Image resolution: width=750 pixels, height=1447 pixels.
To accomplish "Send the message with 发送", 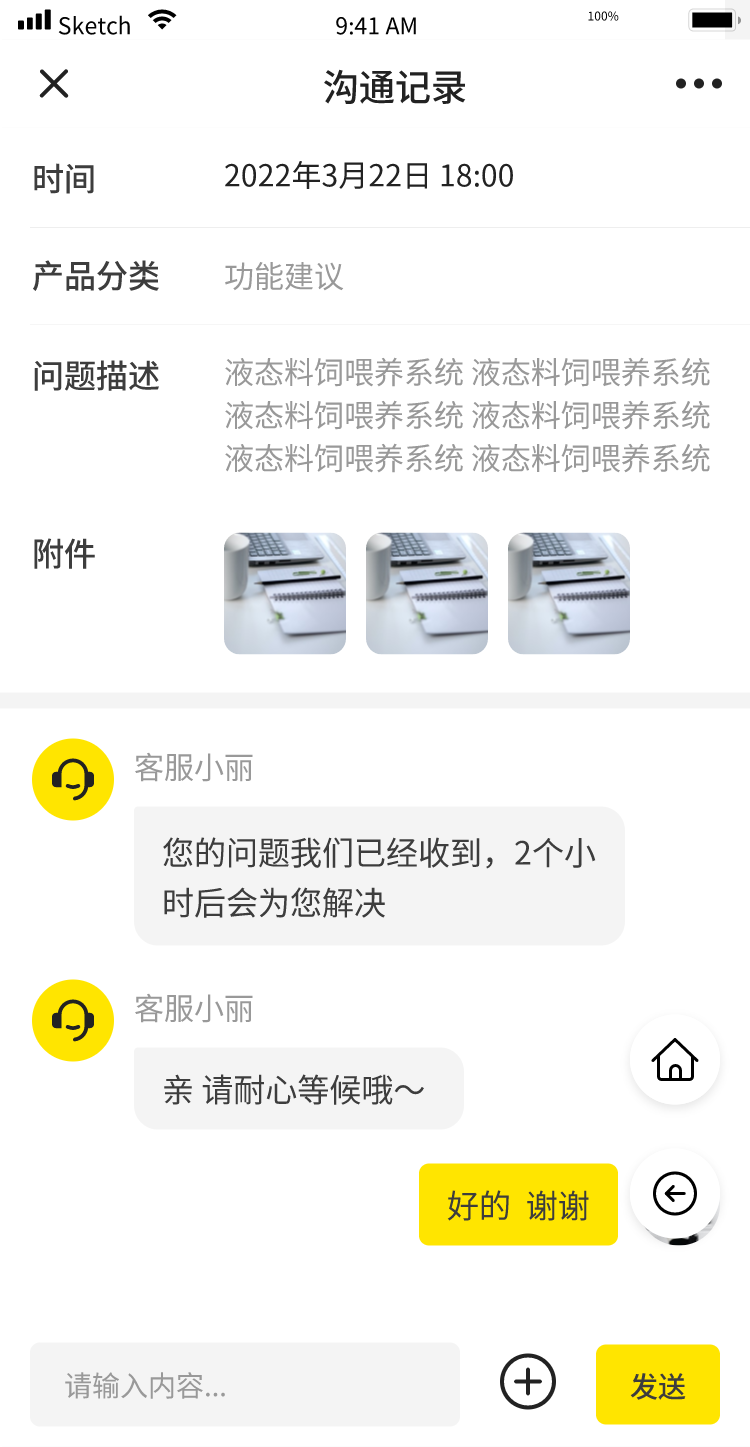I will coord(658,1385).
